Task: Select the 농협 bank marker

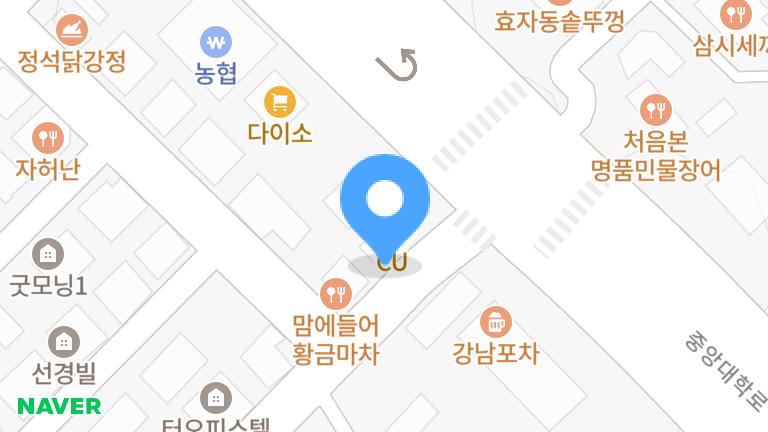Action: click(216, 43)
